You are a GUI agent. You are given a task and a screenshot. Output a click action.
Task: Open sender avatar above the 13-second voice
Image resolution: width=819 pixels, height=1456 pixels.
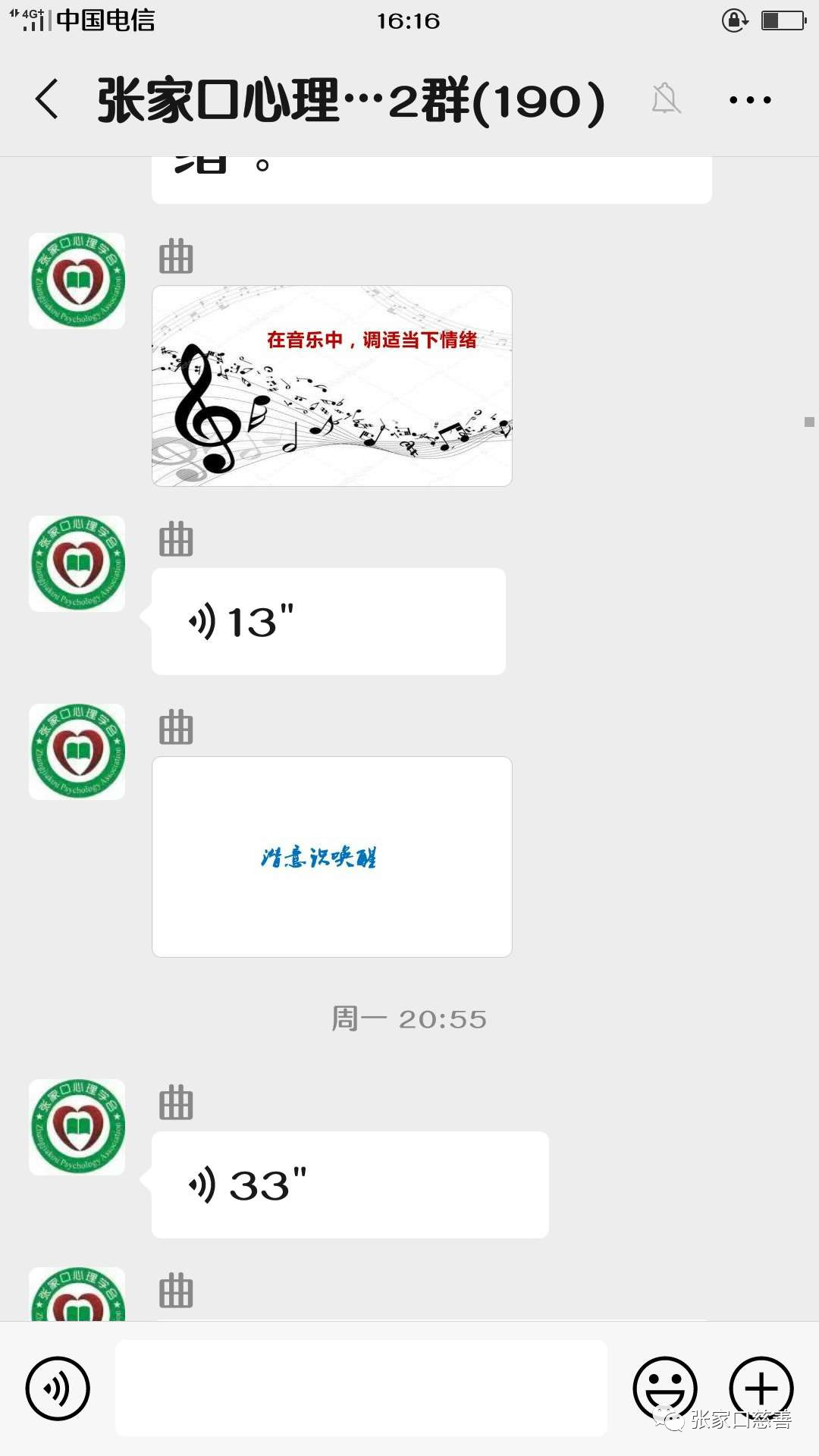tap(77, 563)
